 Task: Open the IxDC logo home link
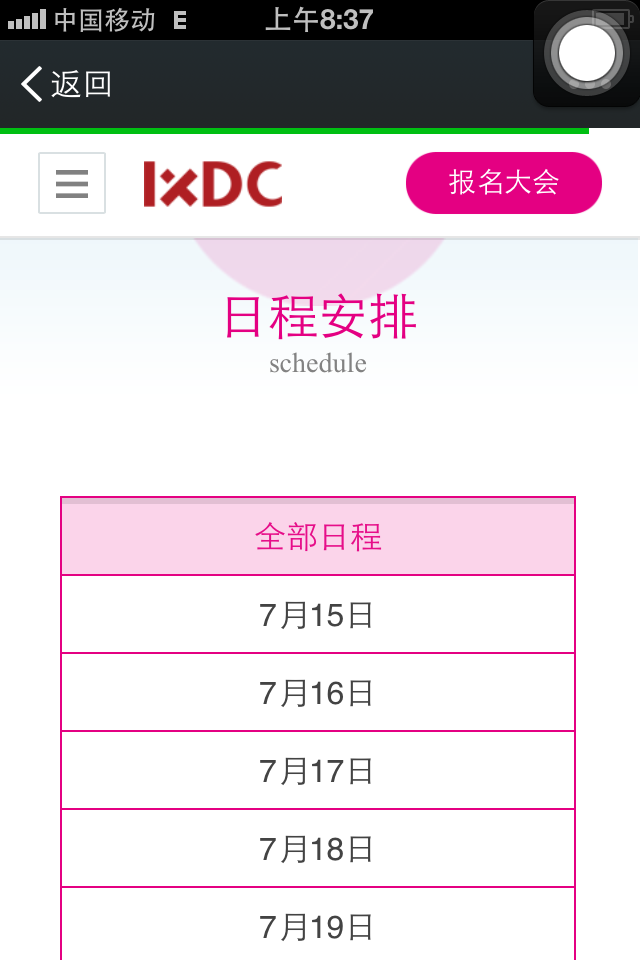[213, 184]
